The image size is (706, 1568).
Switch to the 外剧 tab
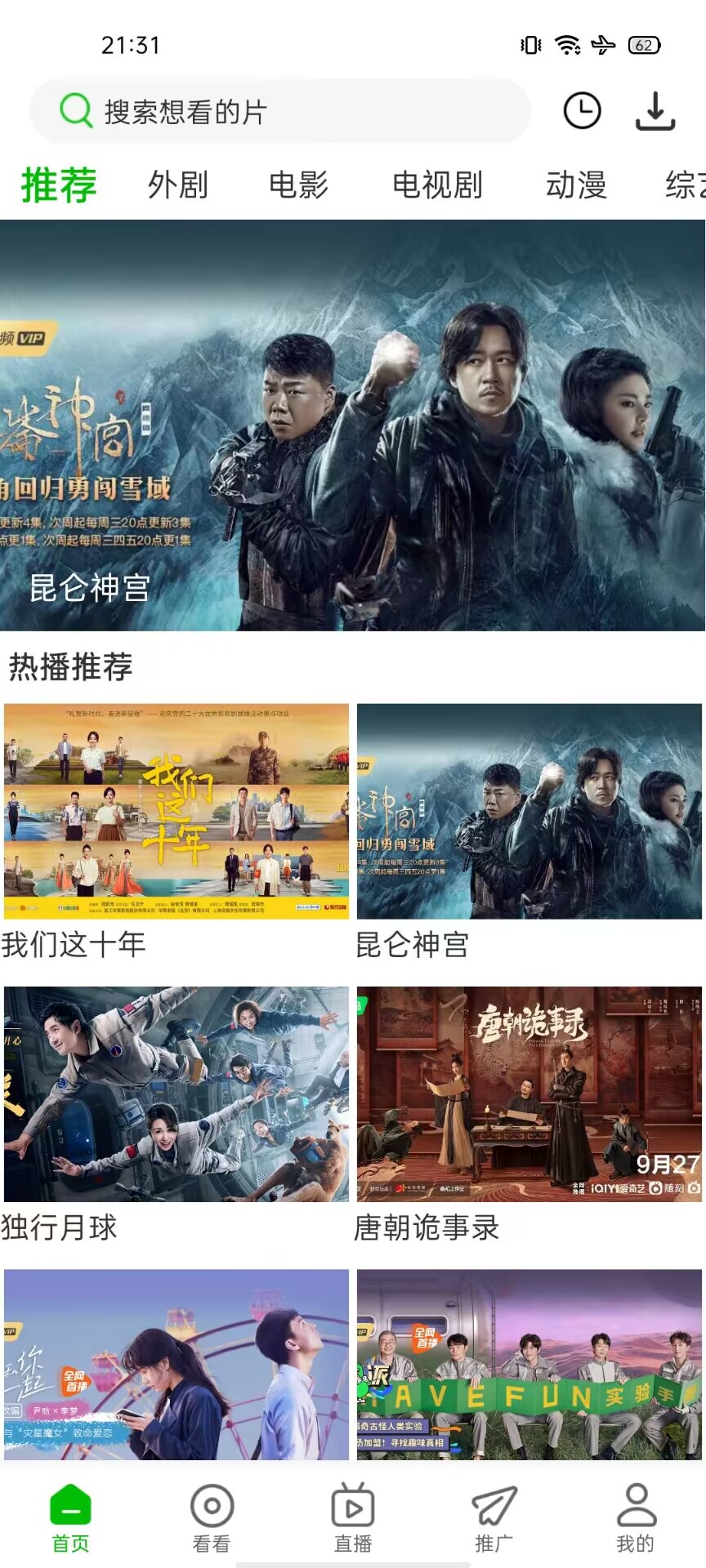(178, 185)
